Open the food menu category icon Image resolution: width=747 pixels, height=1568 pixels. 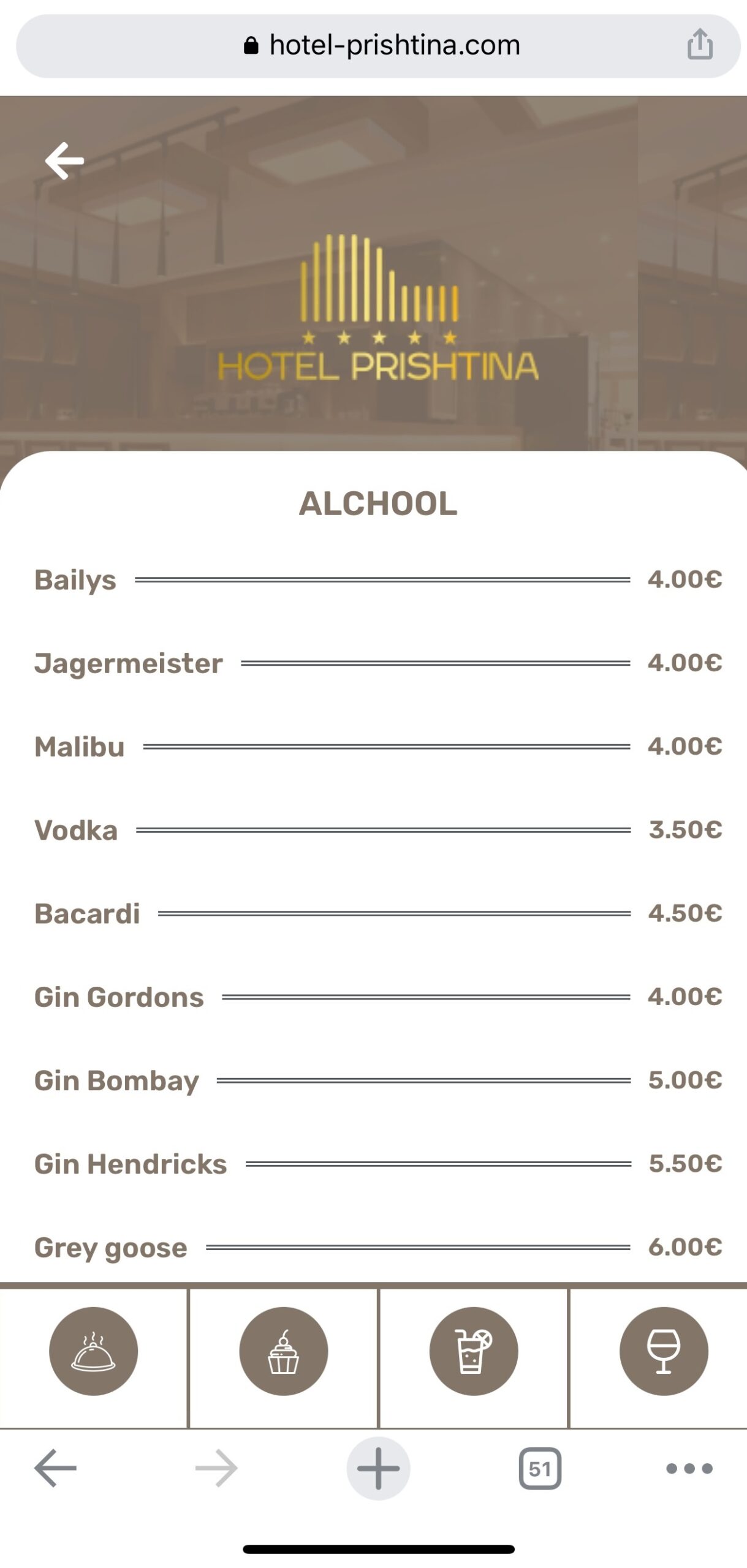(x=93, y=1351)
